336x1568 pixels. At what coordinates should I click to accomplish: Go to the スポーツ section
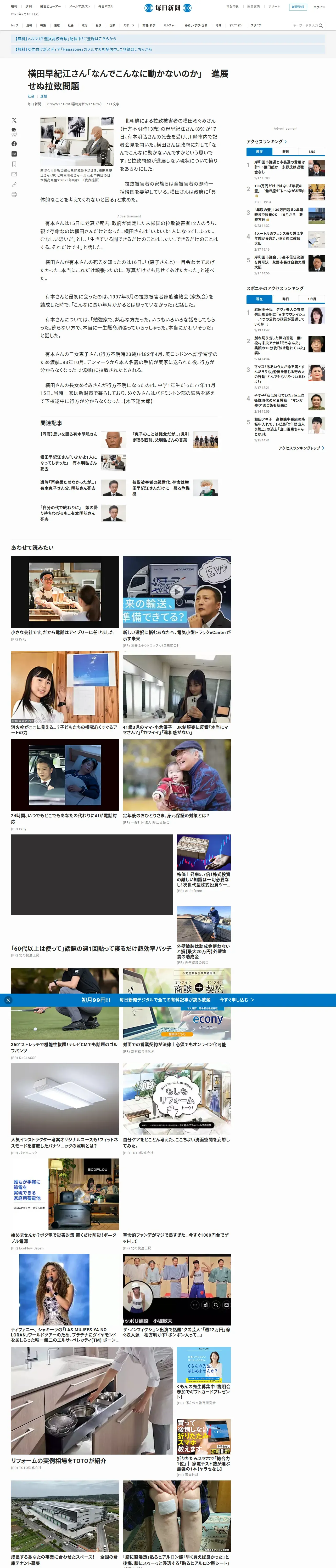click(x=129, y=26)
